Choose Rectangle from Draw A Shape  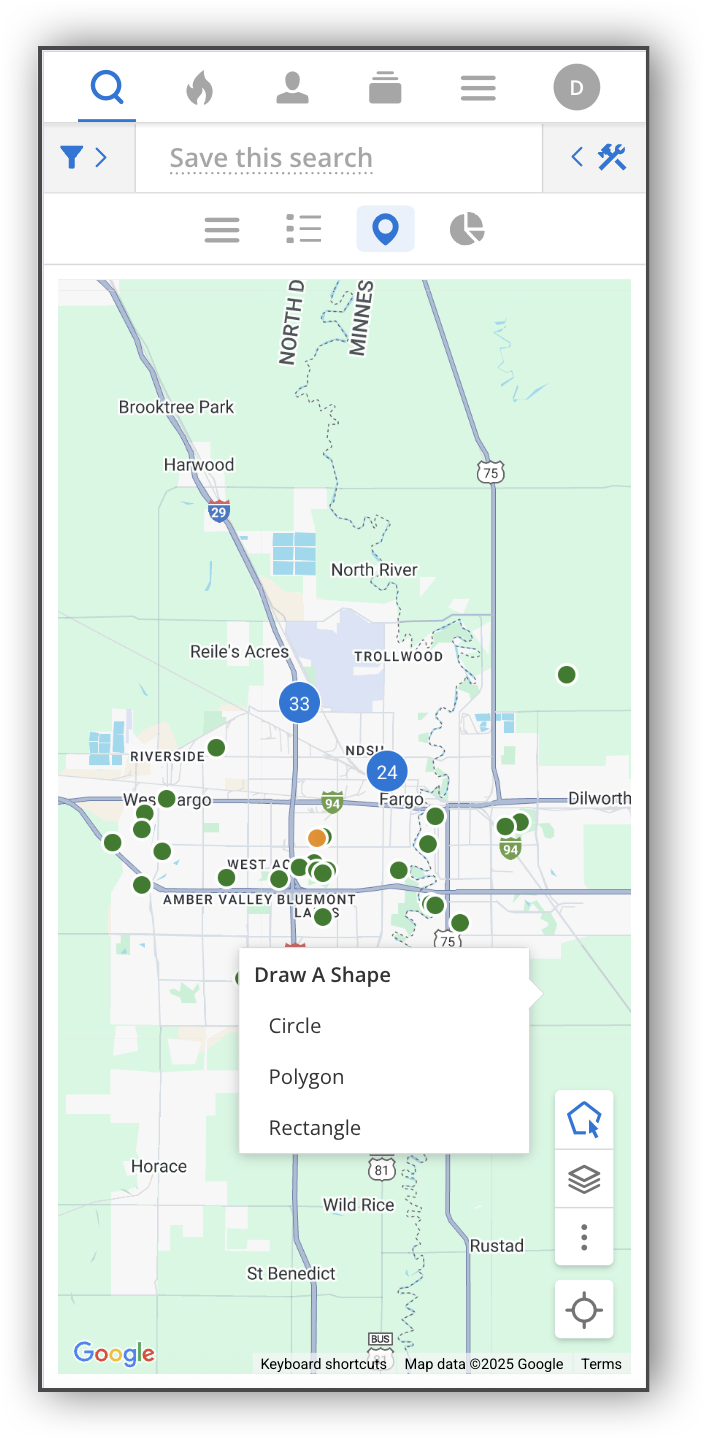click(315, 1128)
